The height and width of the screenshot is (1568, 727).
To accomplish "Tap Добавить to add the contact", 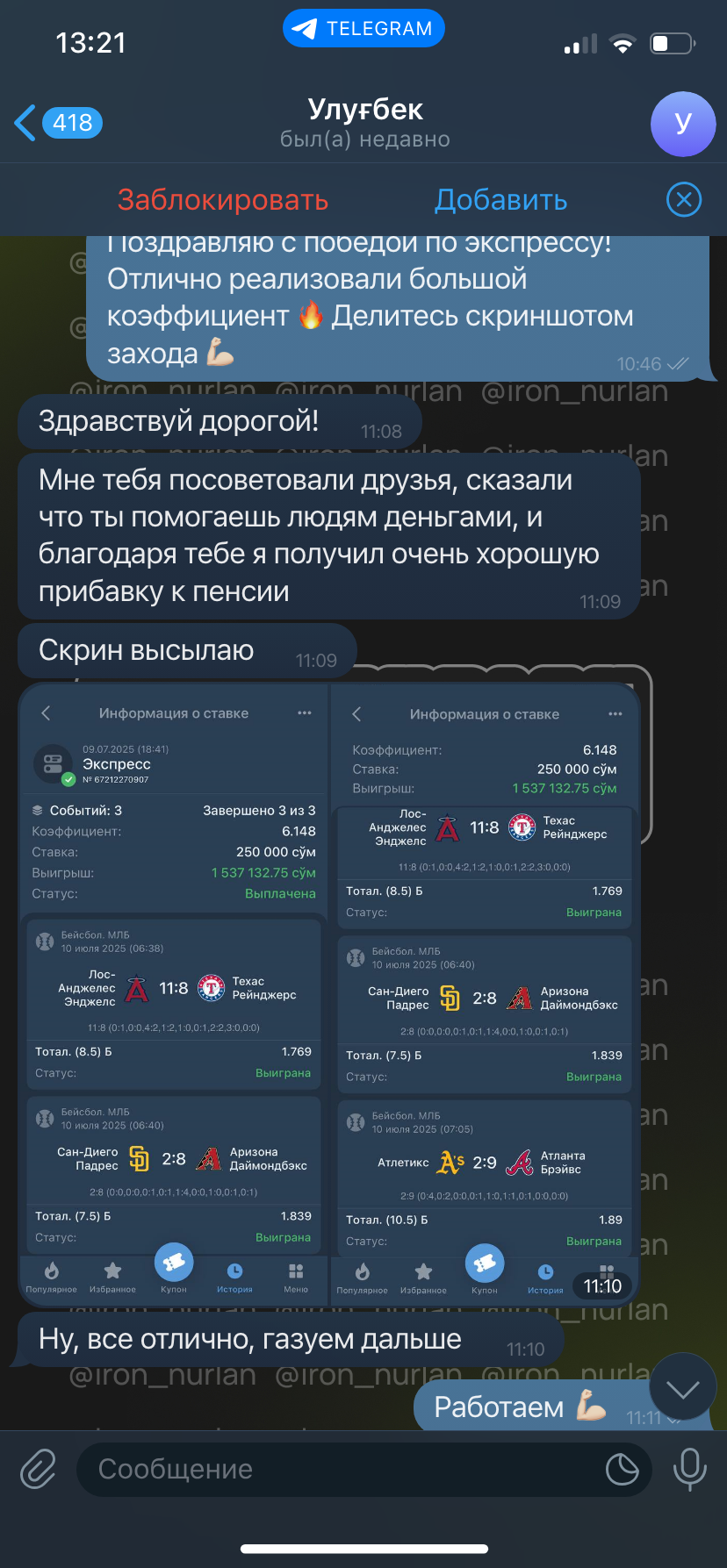I will 500,200.
